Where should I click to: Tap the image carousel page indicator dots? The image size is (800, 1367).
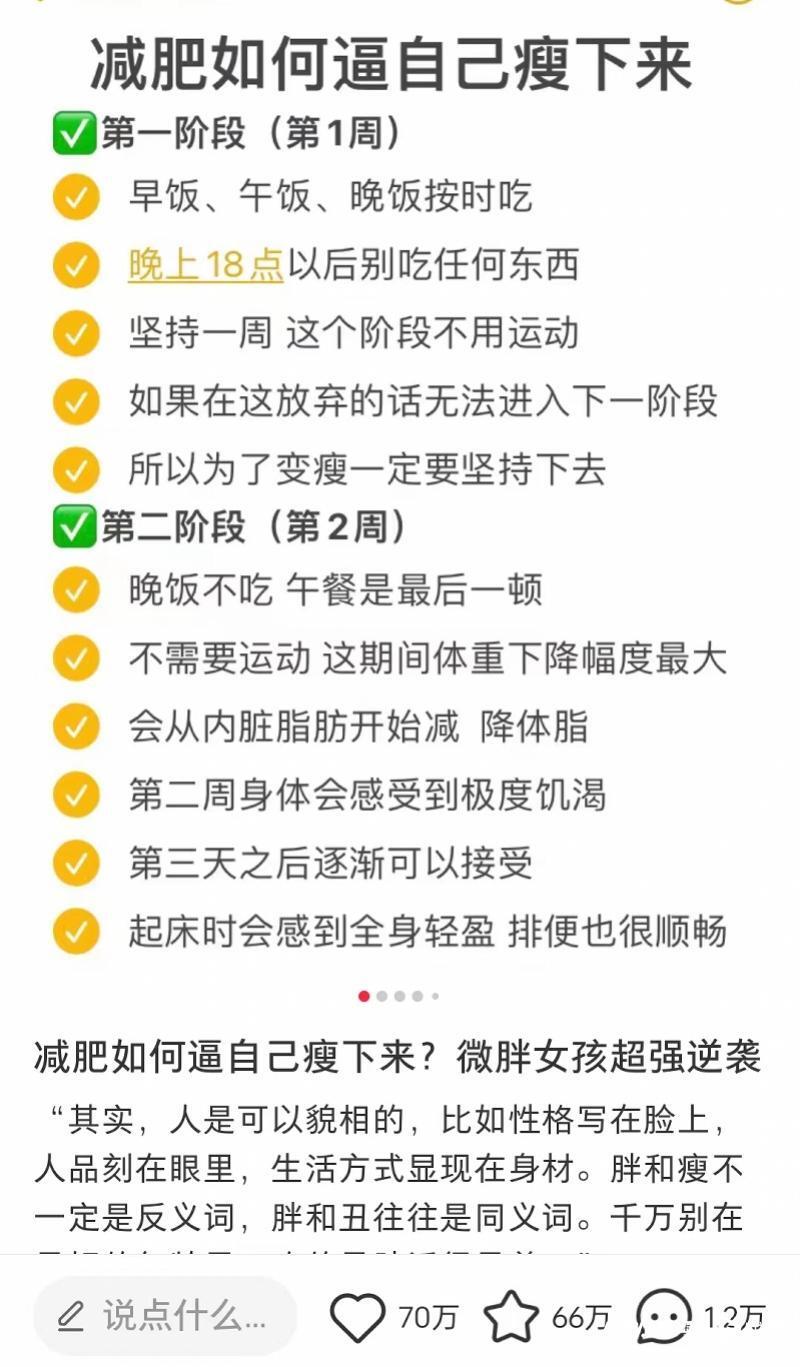click(x=399, y=996)
